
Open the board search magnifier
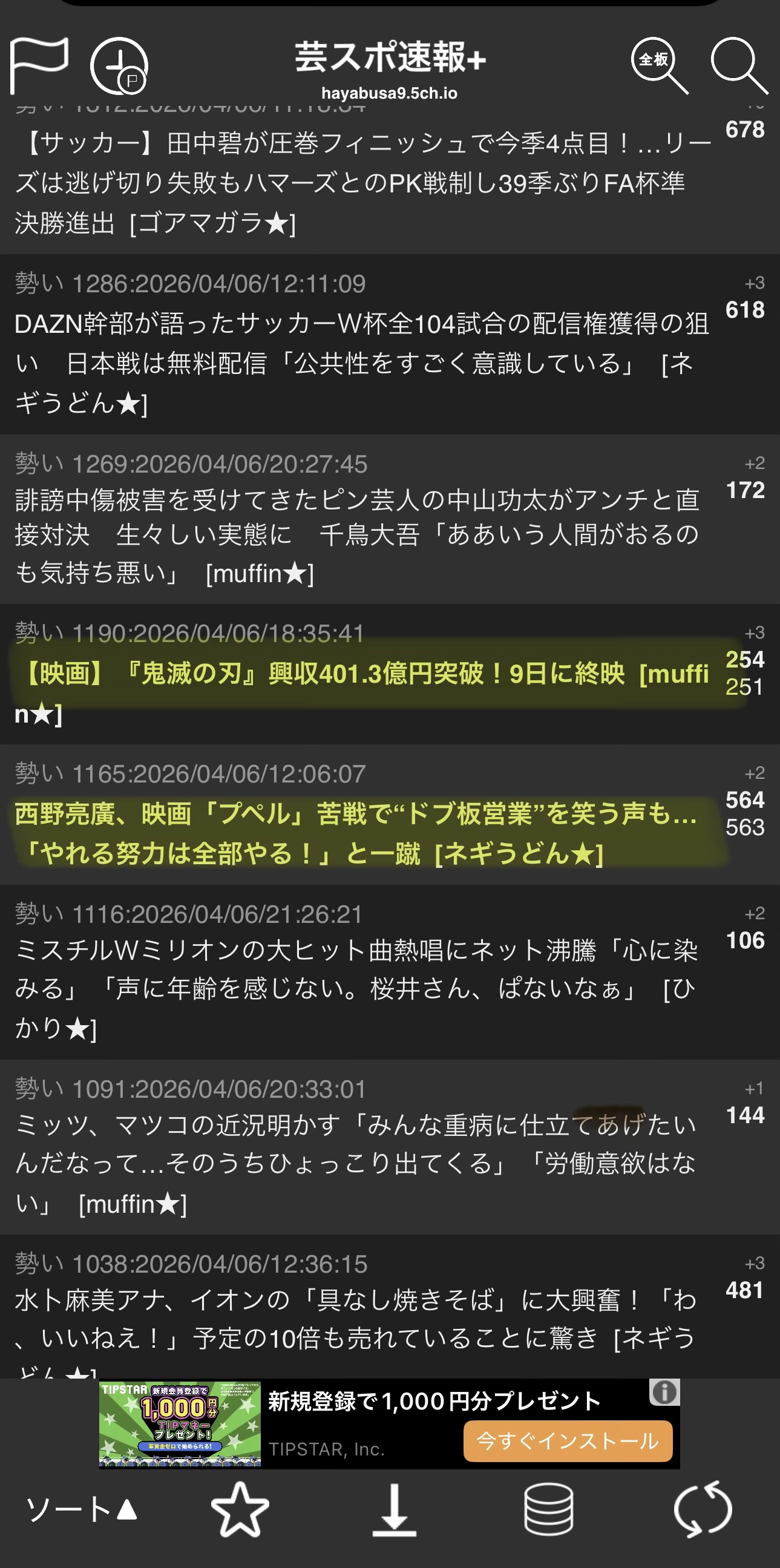point(738,65)
